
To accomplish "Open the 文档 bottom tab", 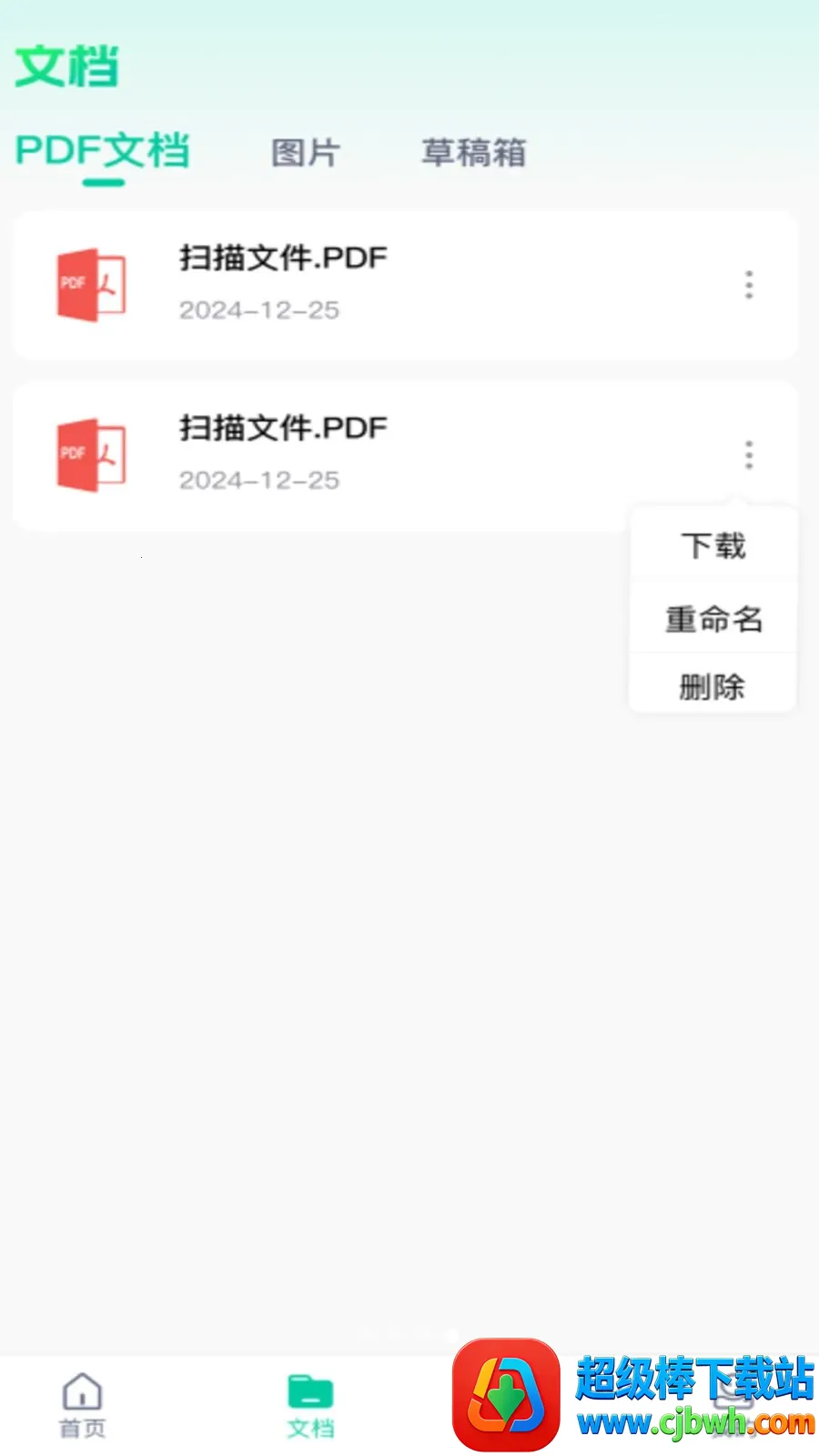I will point(310,1406).
